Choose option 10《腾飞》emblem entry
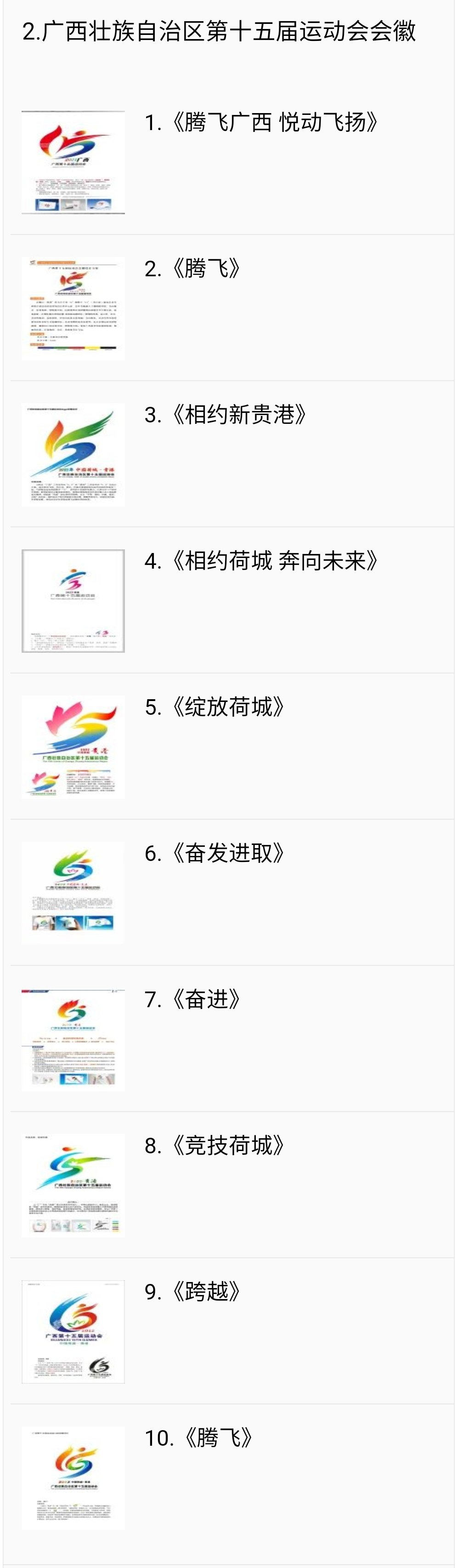Image resolution: width=457 pixels, height=1568 pixels. click(199, 1438)
